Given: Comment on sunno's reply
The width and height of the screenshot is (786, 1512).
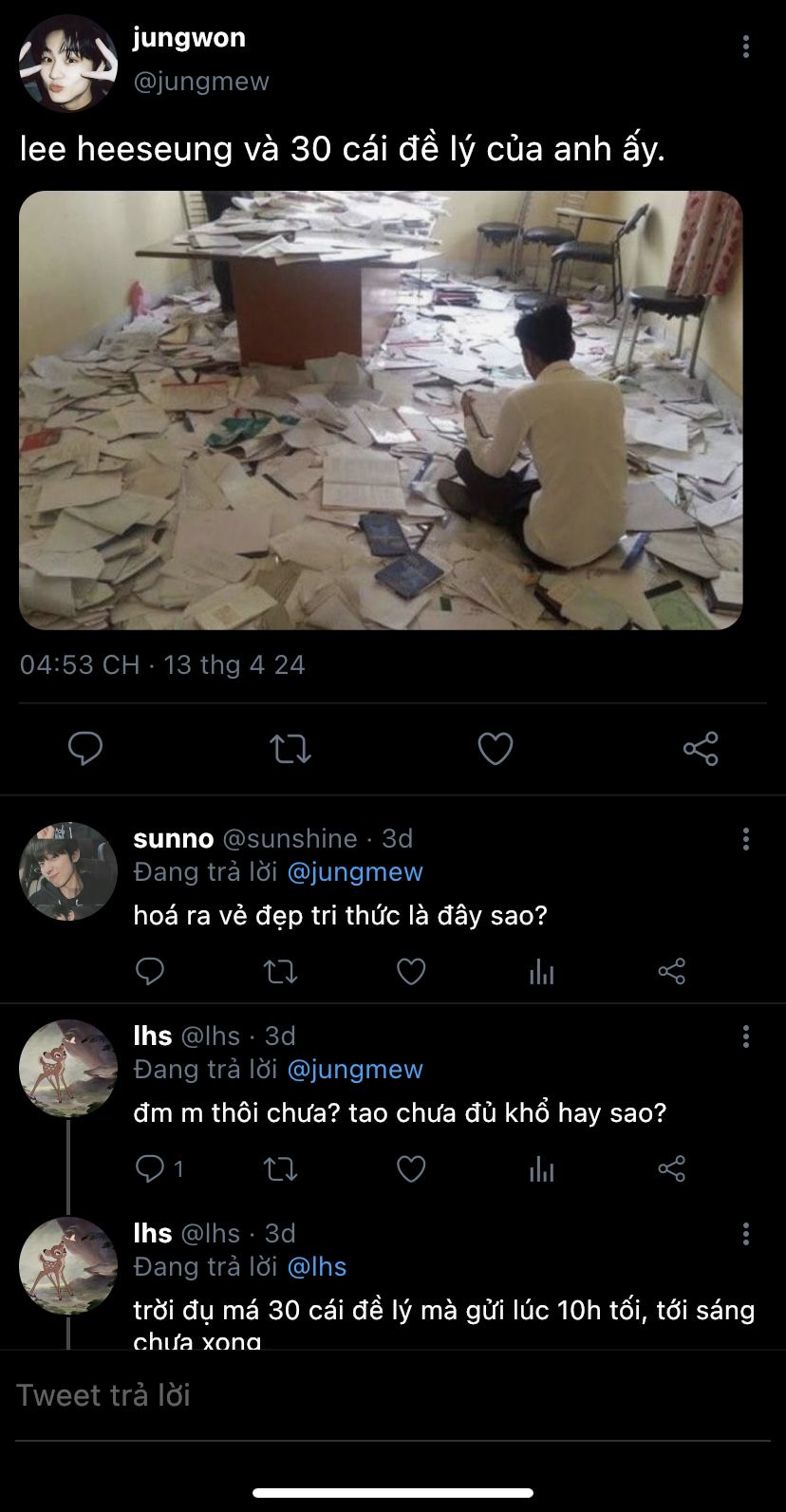Looking at the screenshot, I should tap(150, 971).
